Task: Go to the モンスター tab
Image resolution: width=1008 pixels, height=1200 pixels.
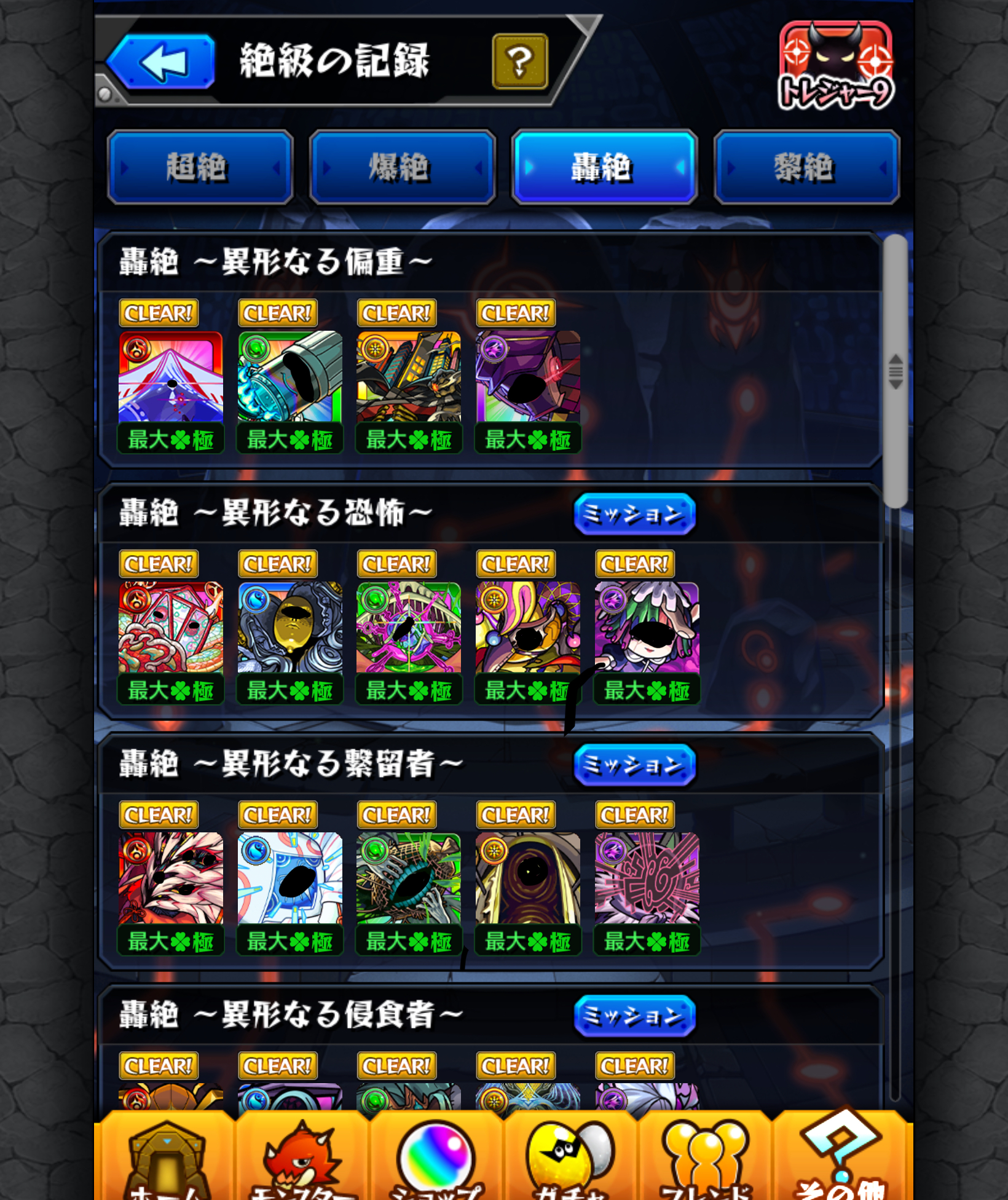Action: (301, 1159)
